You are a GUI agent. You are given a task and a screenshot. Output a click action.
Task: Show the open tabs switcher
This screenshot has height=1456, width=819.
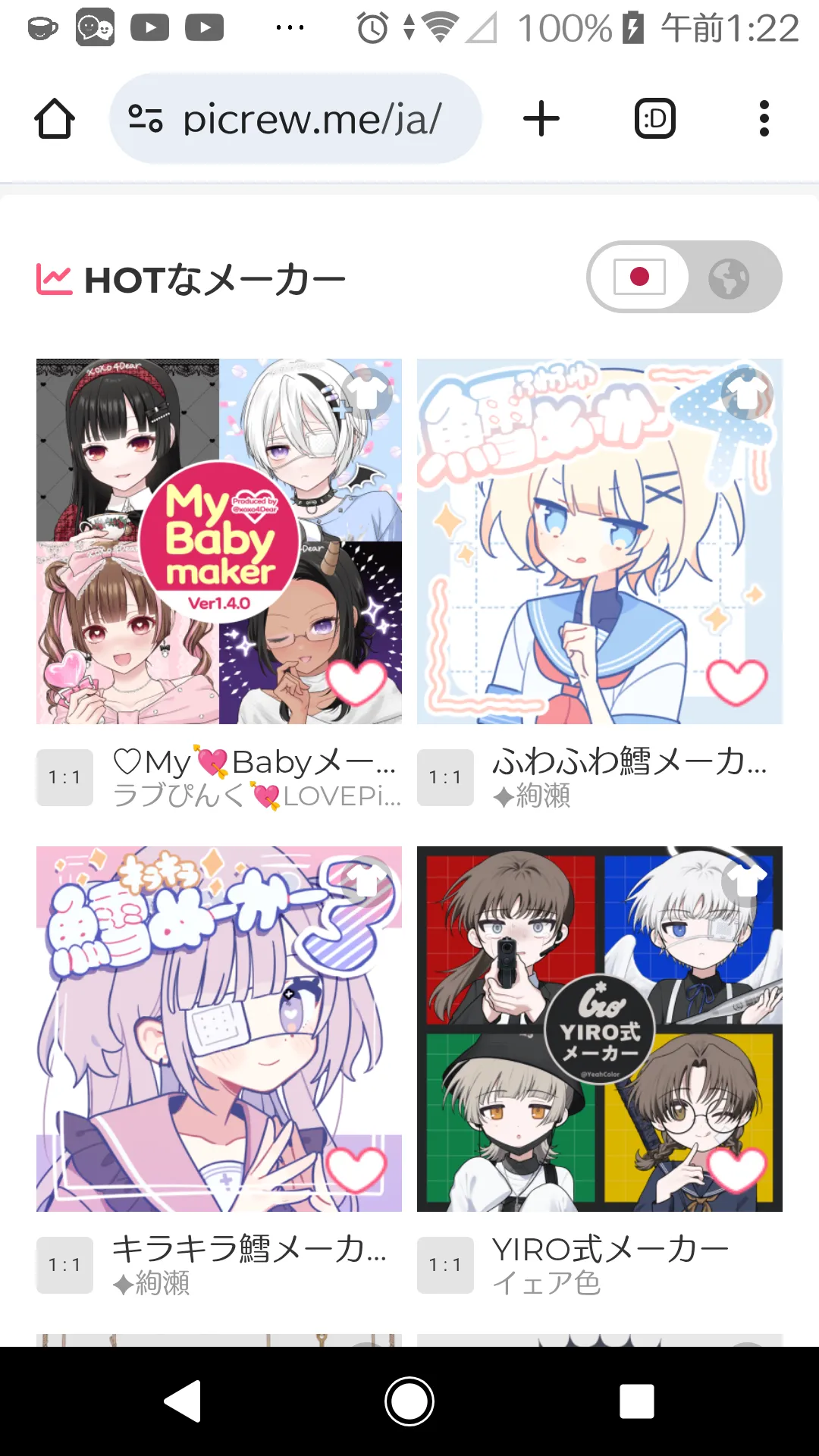(x=654, y=119)
